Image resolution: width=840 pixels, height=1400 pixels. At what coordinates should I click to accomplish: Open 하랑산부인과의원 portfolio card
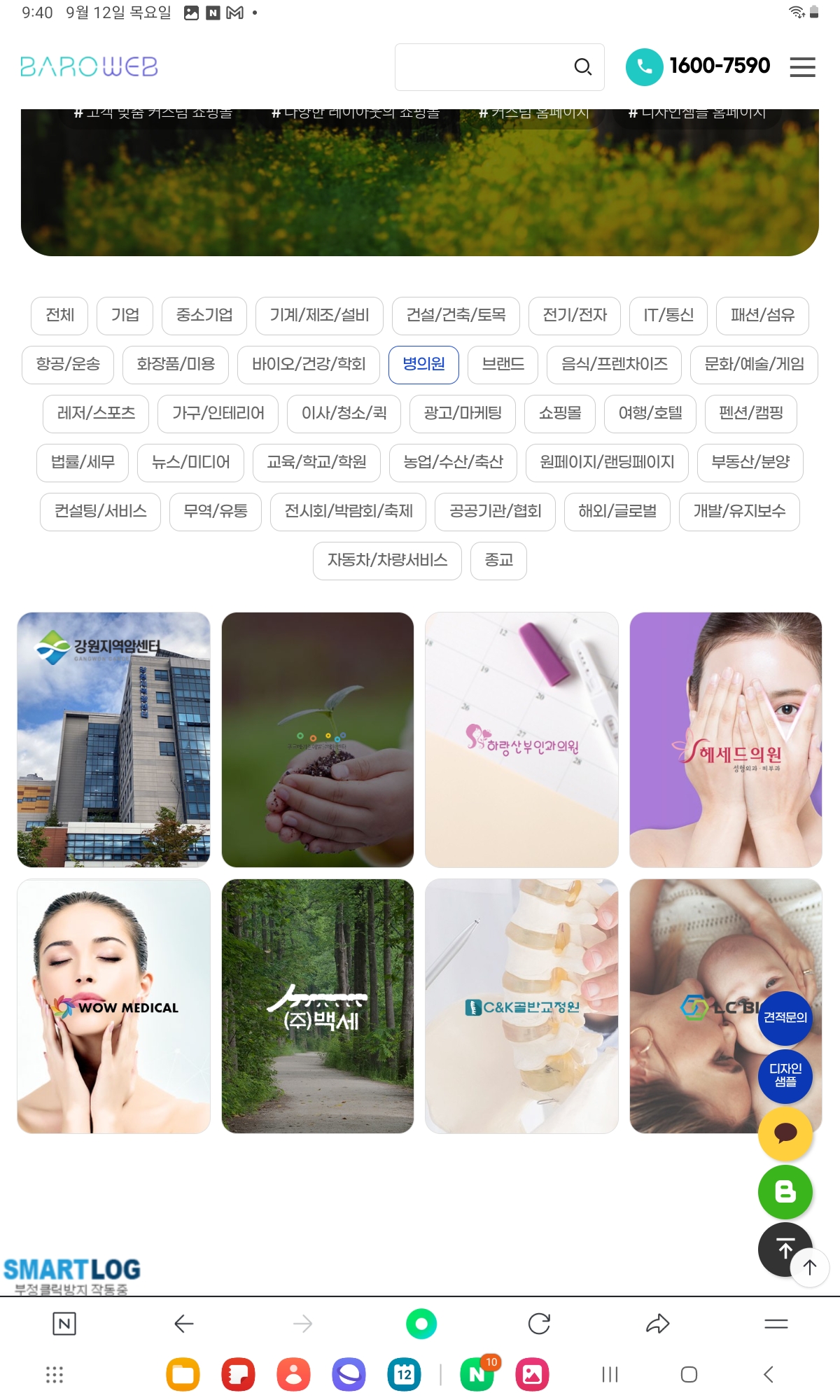(x=521, y=740)
